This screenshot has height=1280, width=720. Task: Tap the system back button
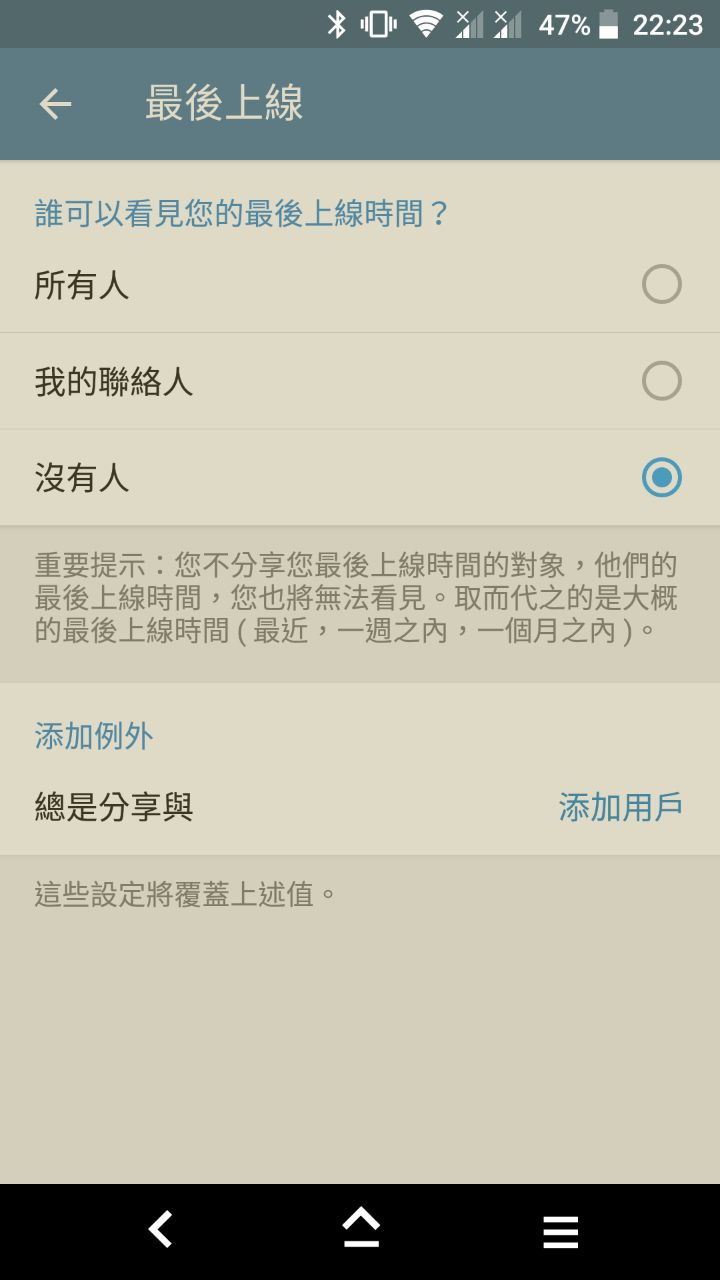pos(160,1230)
